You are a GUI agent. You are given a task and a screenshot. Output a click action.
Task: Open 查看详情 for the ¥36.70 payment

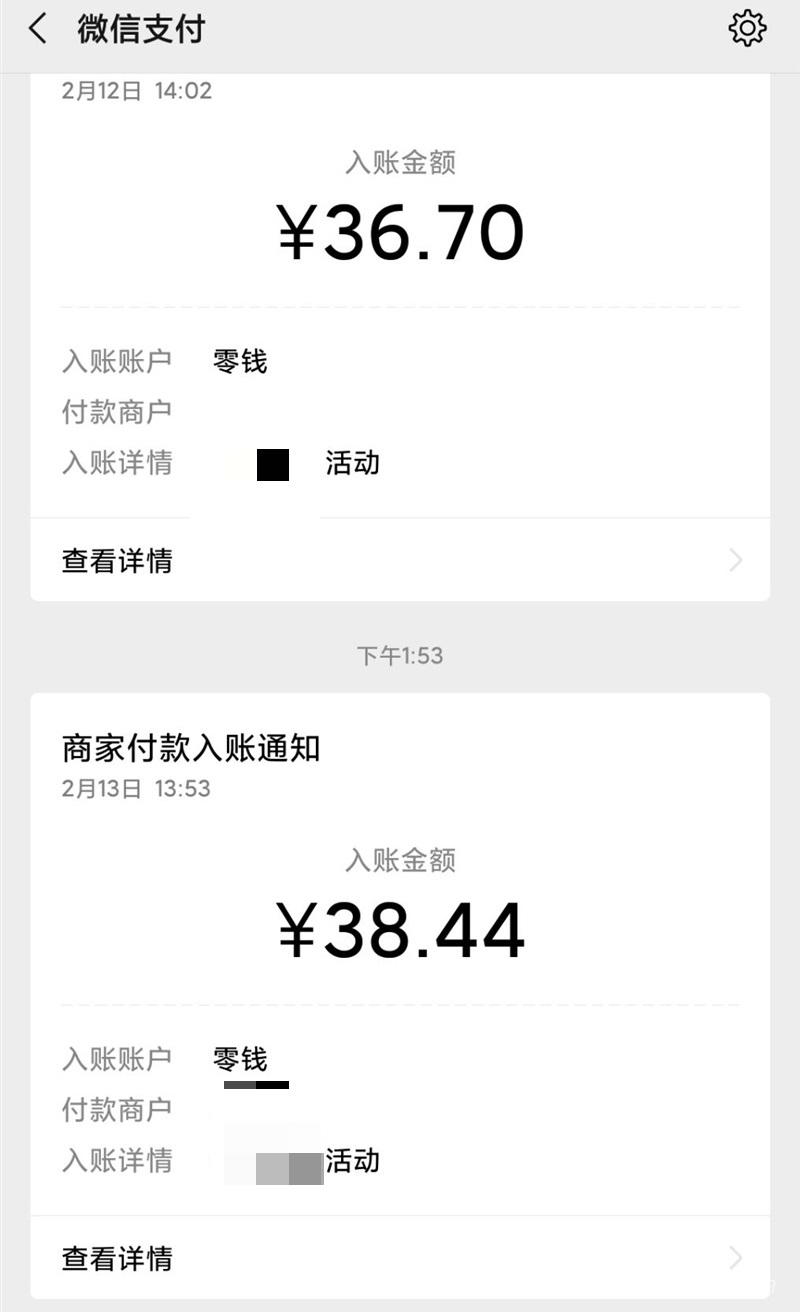point(400,560)
